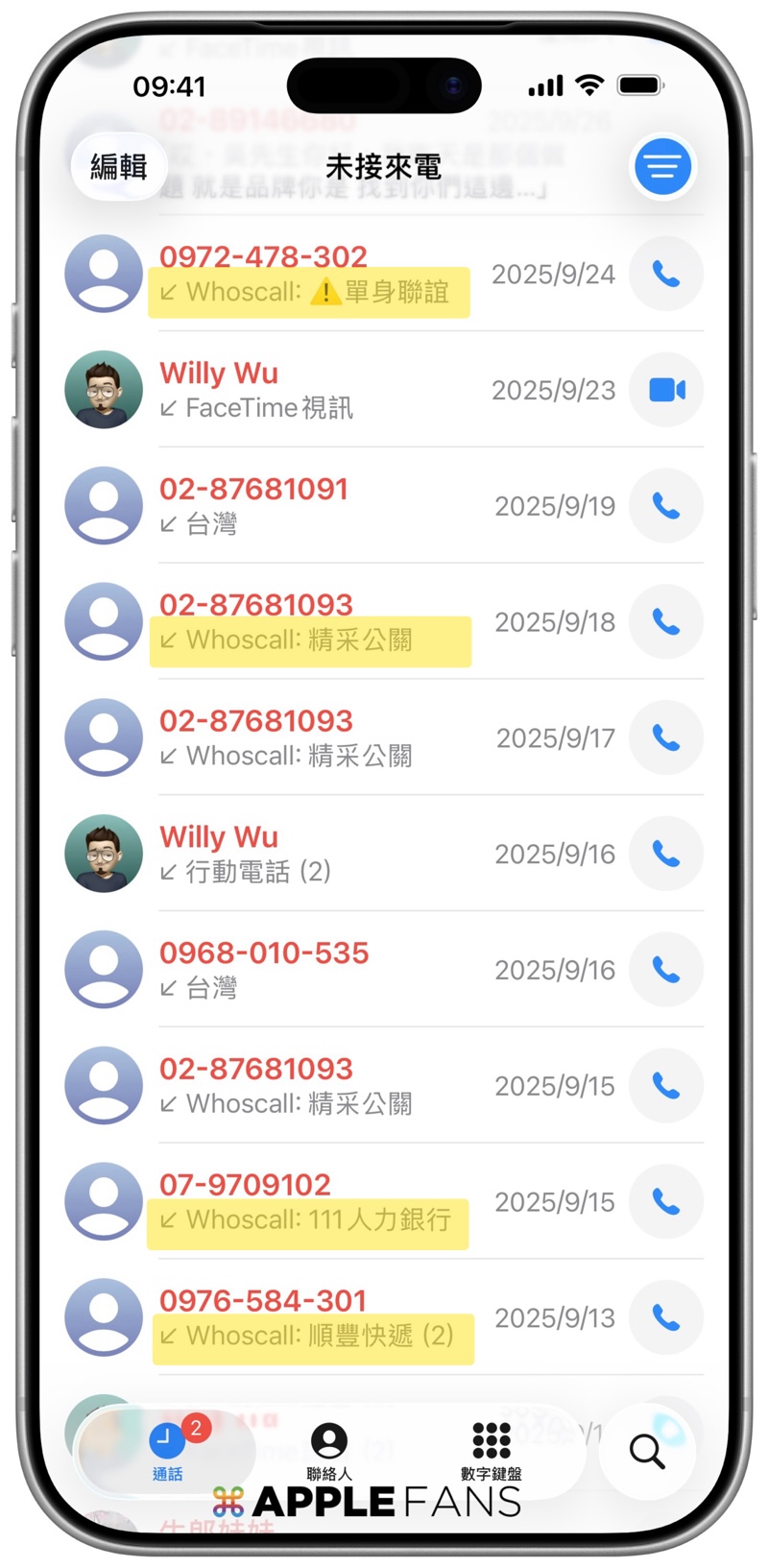Tap the 編輯 edit button

[118, 167]
